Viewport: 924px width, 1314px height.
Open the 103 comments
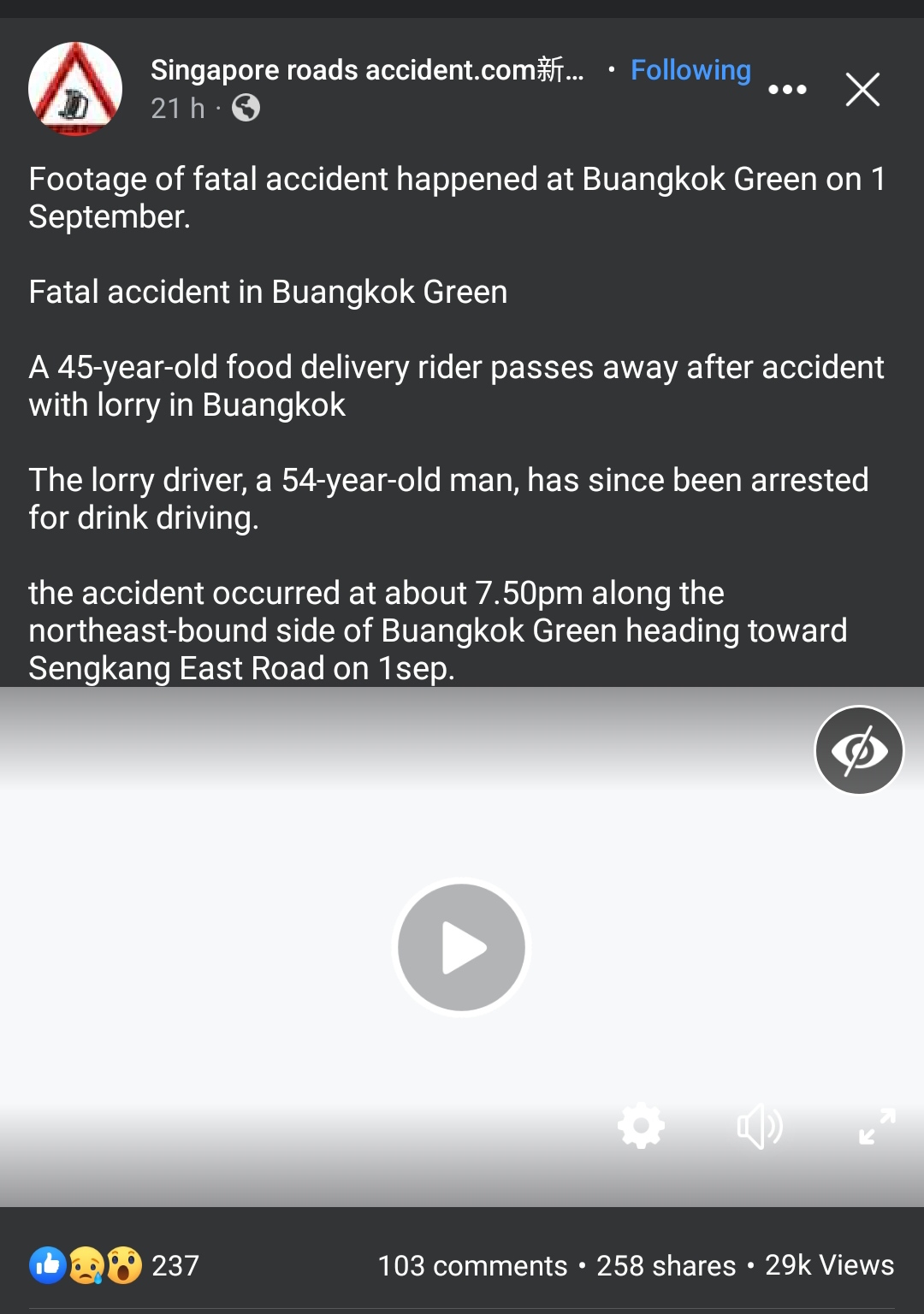tap(472, 1265)
